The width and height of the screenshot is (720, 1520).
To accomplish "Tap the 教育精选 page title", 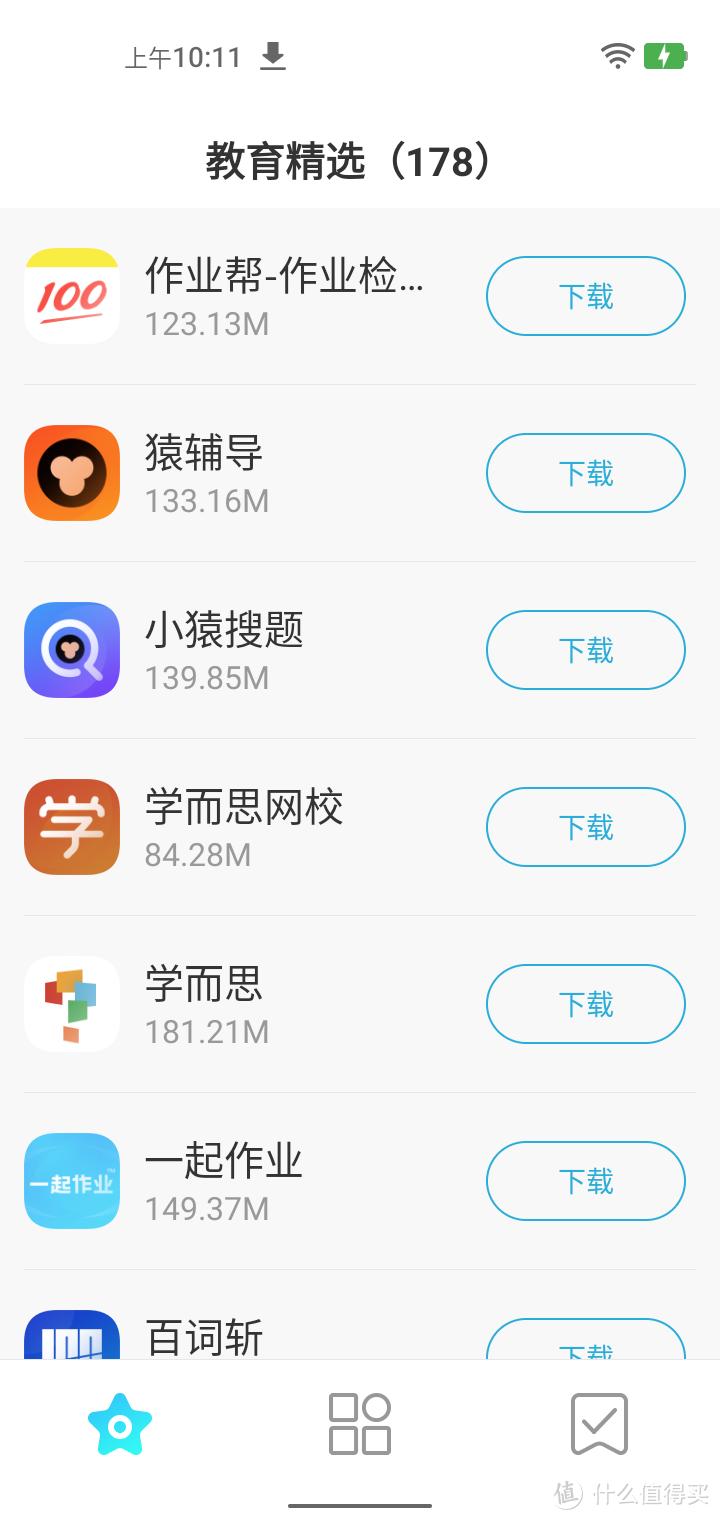I will pos(348,158).
